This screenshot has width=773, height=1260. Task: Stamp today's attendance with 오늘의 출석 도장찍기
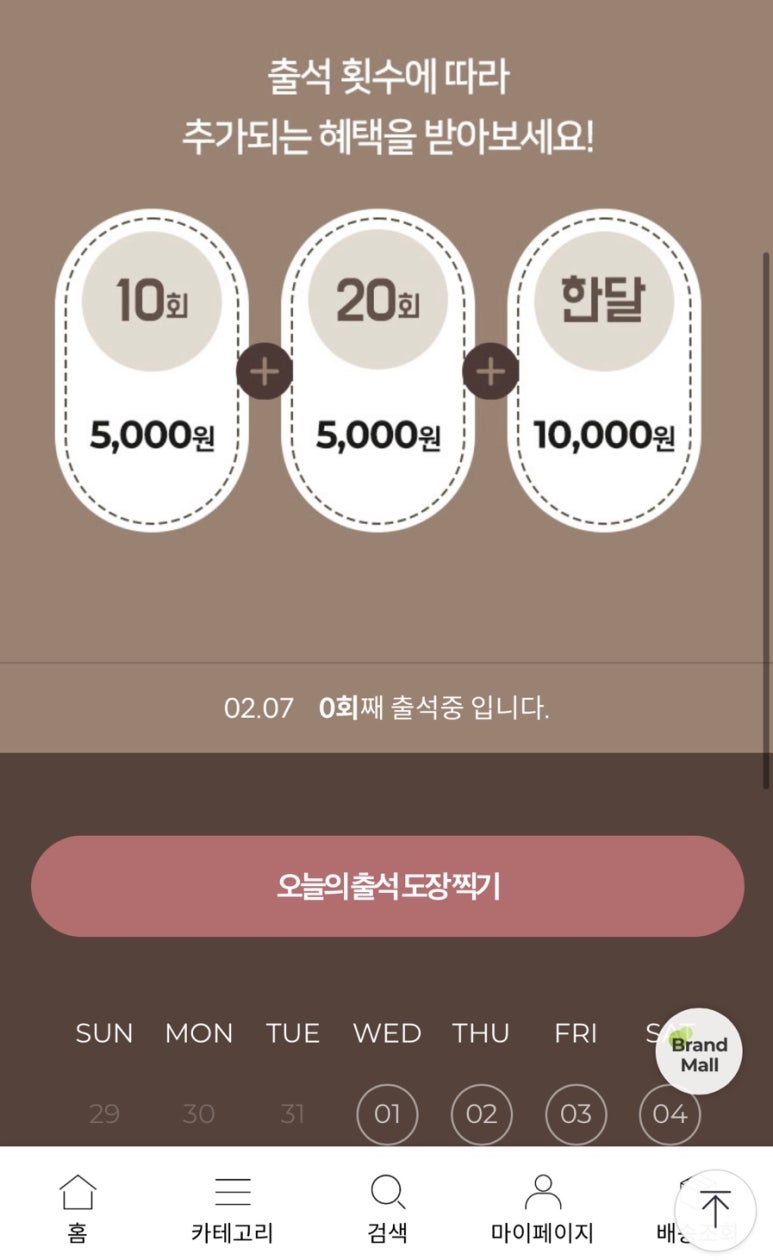387,886
